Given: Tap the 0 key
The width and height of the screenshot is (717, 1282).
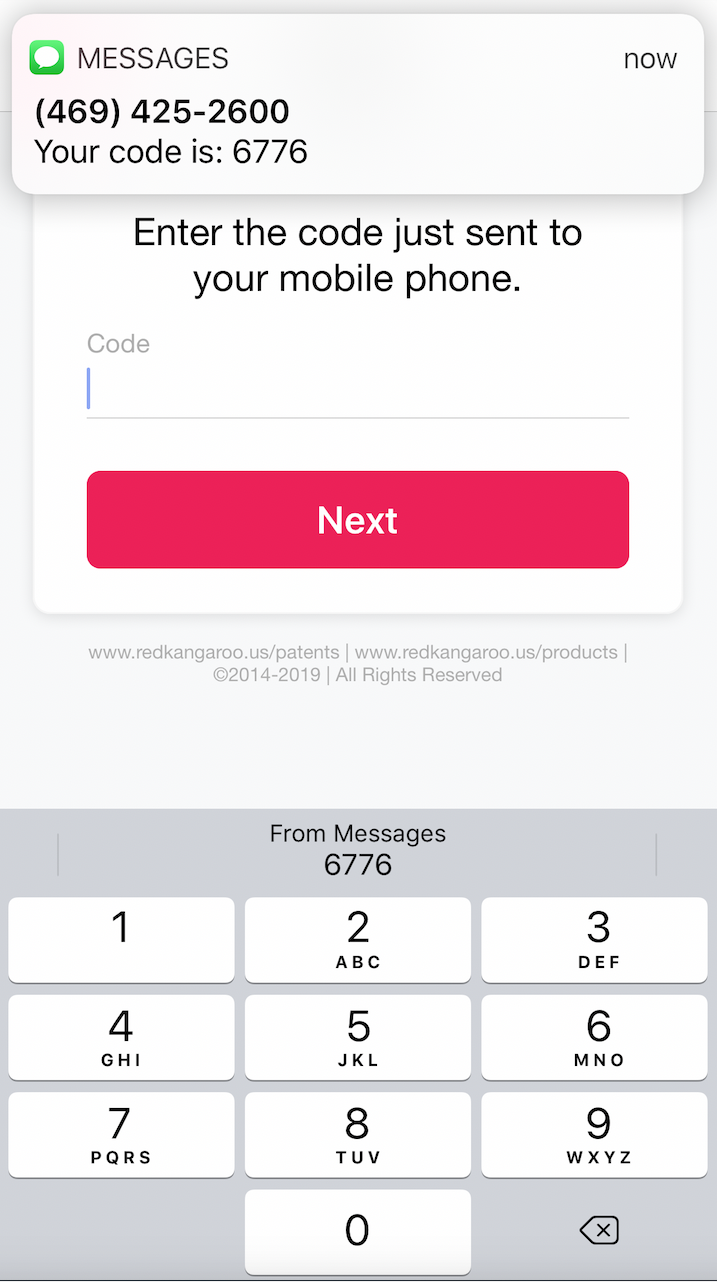Looking at the screenshot, I should (x=358, y=1232).
